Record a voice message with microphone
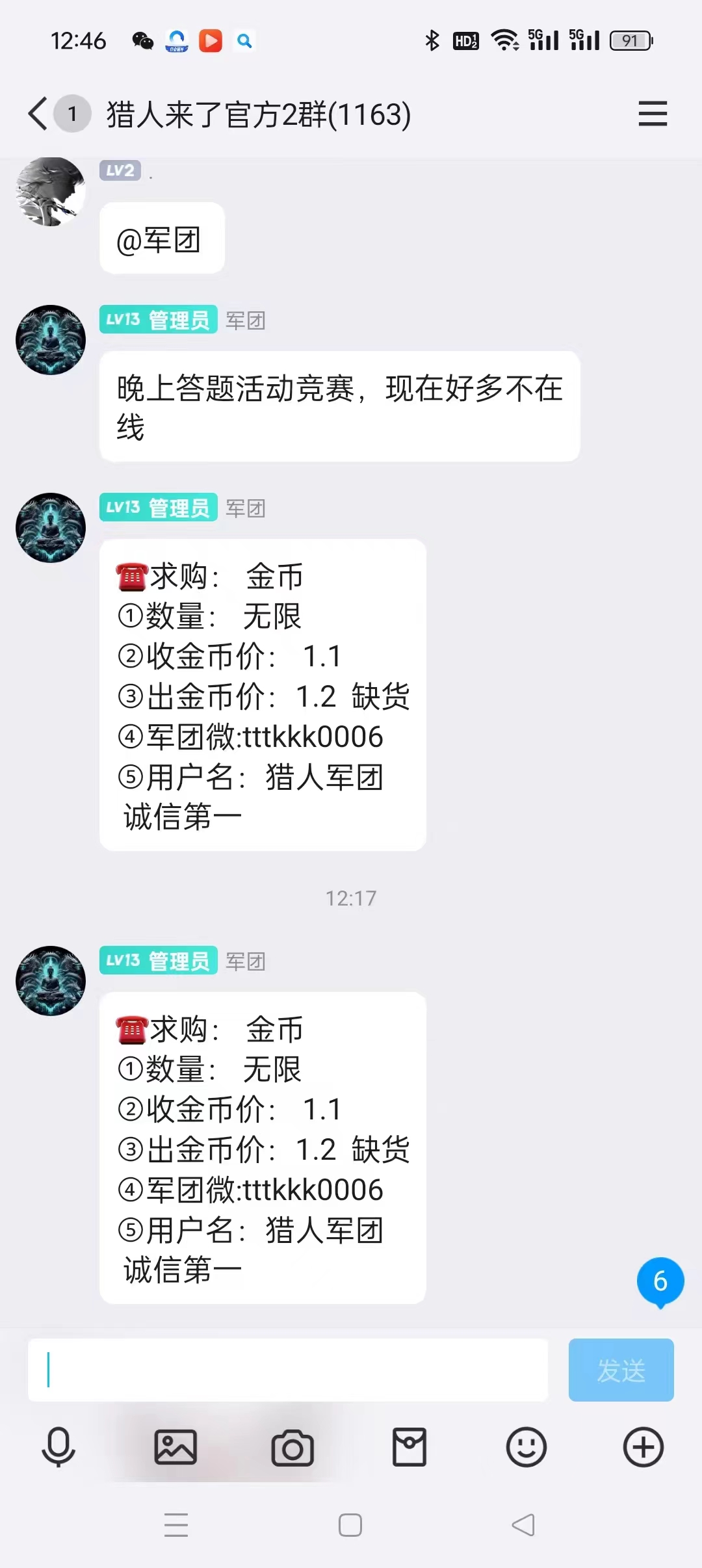Image resolution: width=702 pixels, height=1568 pixels. [58, 1448]
